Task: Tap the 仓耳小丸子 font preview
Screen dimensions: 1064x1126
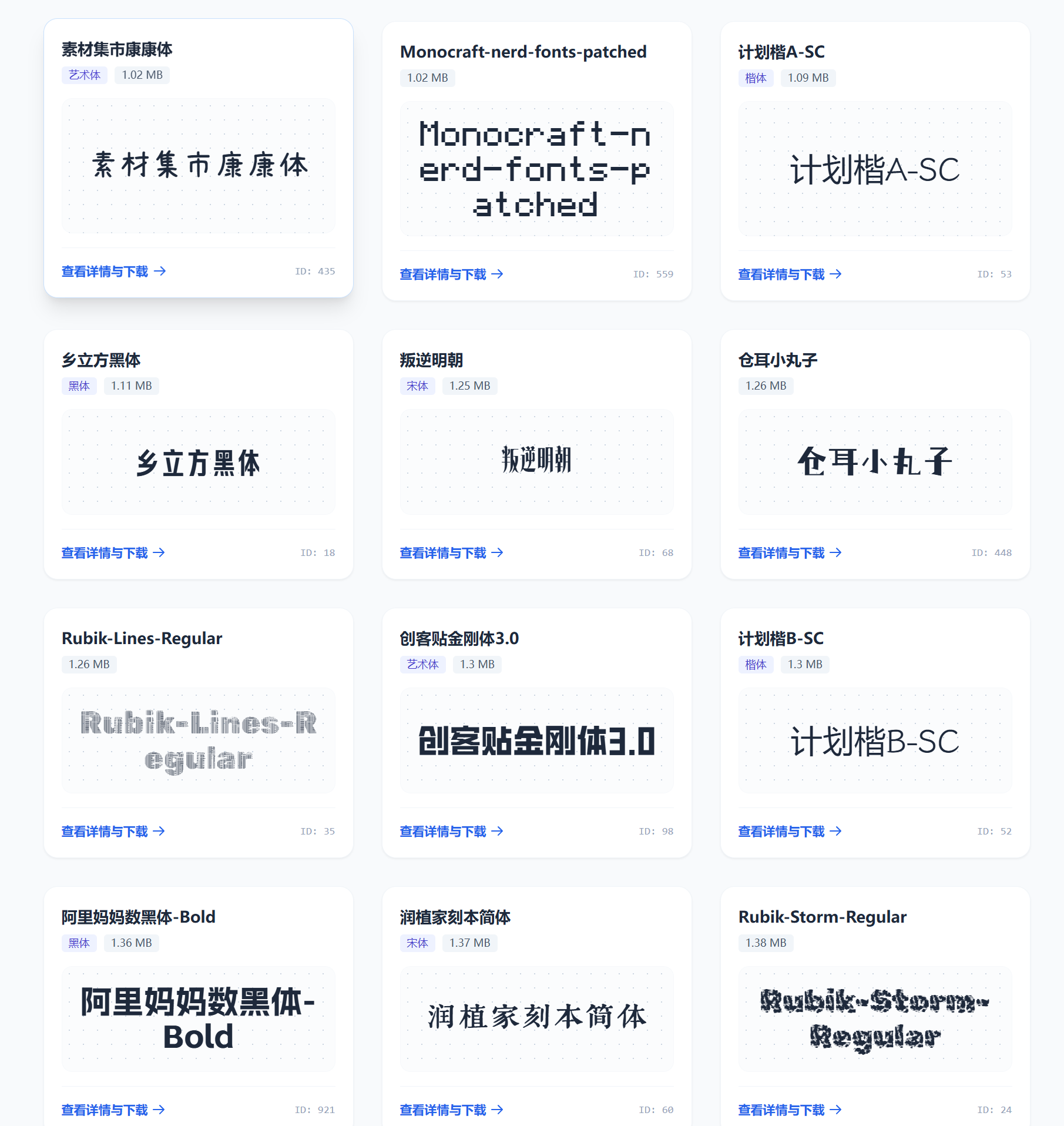Action: pos(875,462)
